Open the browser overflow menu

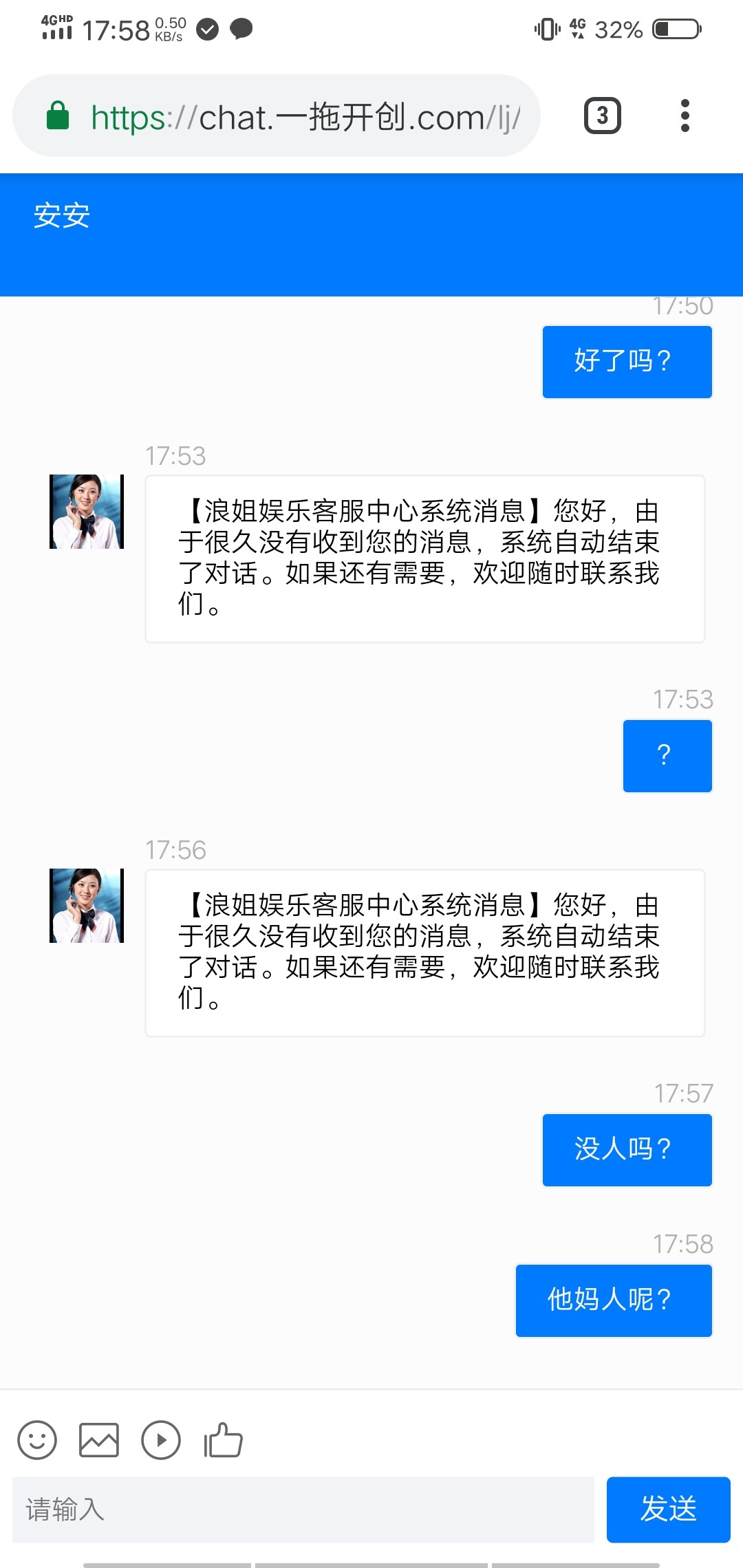point(685,116)
